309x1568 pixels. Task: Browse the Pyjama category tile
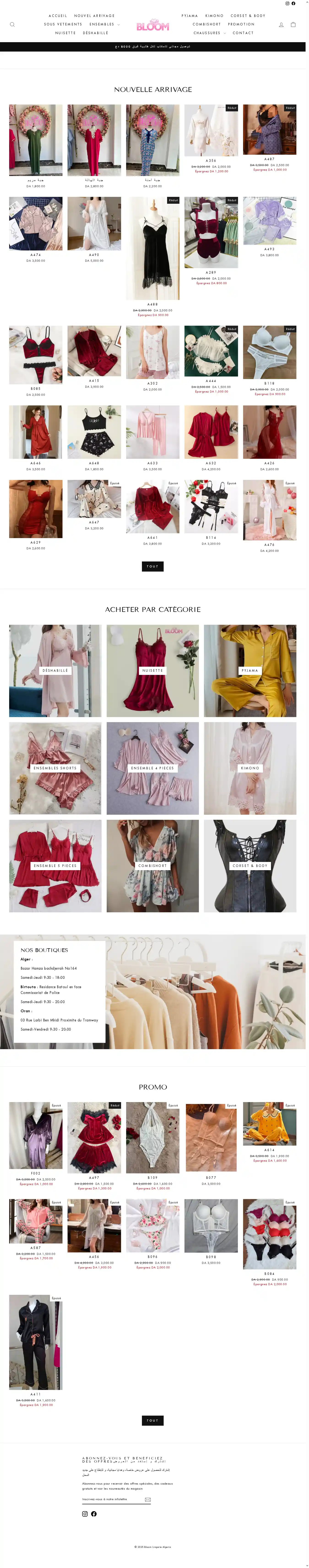(250, 670)
